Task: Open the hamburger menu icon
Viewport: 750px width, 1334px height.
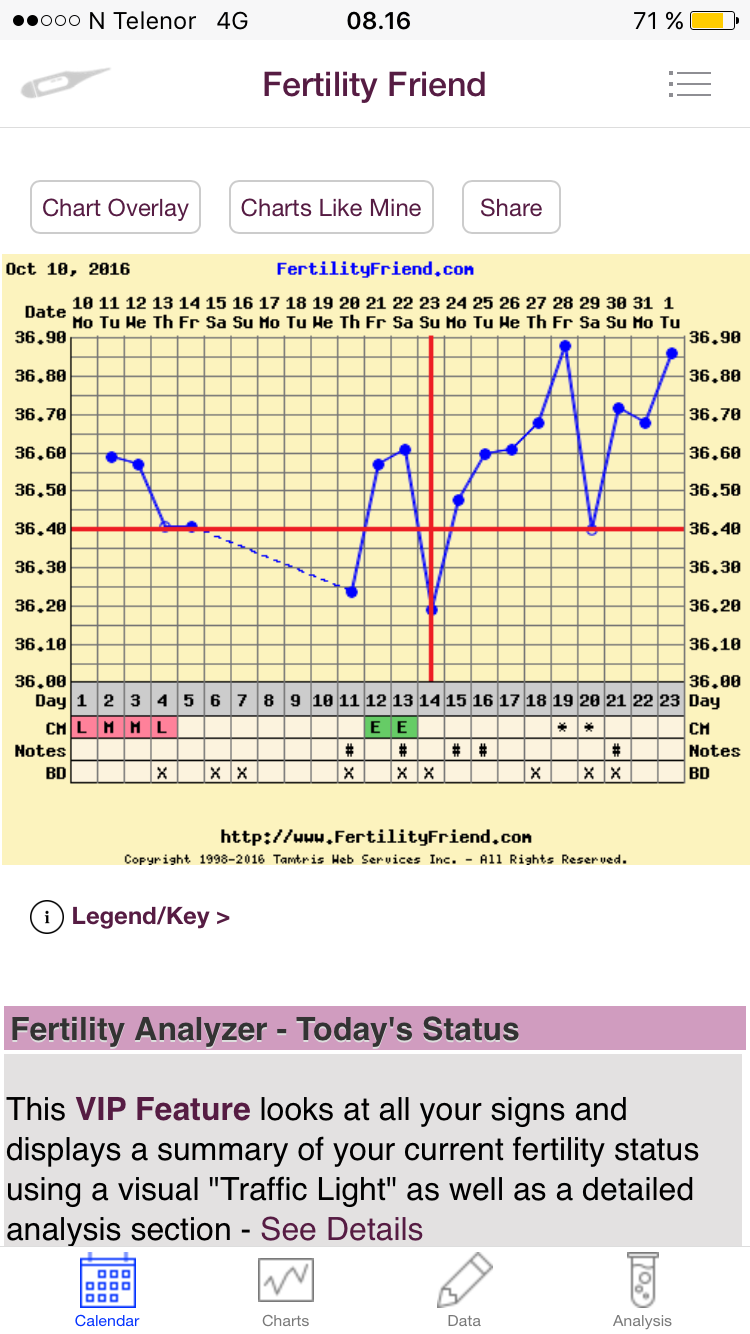Action: pos(689,84)
